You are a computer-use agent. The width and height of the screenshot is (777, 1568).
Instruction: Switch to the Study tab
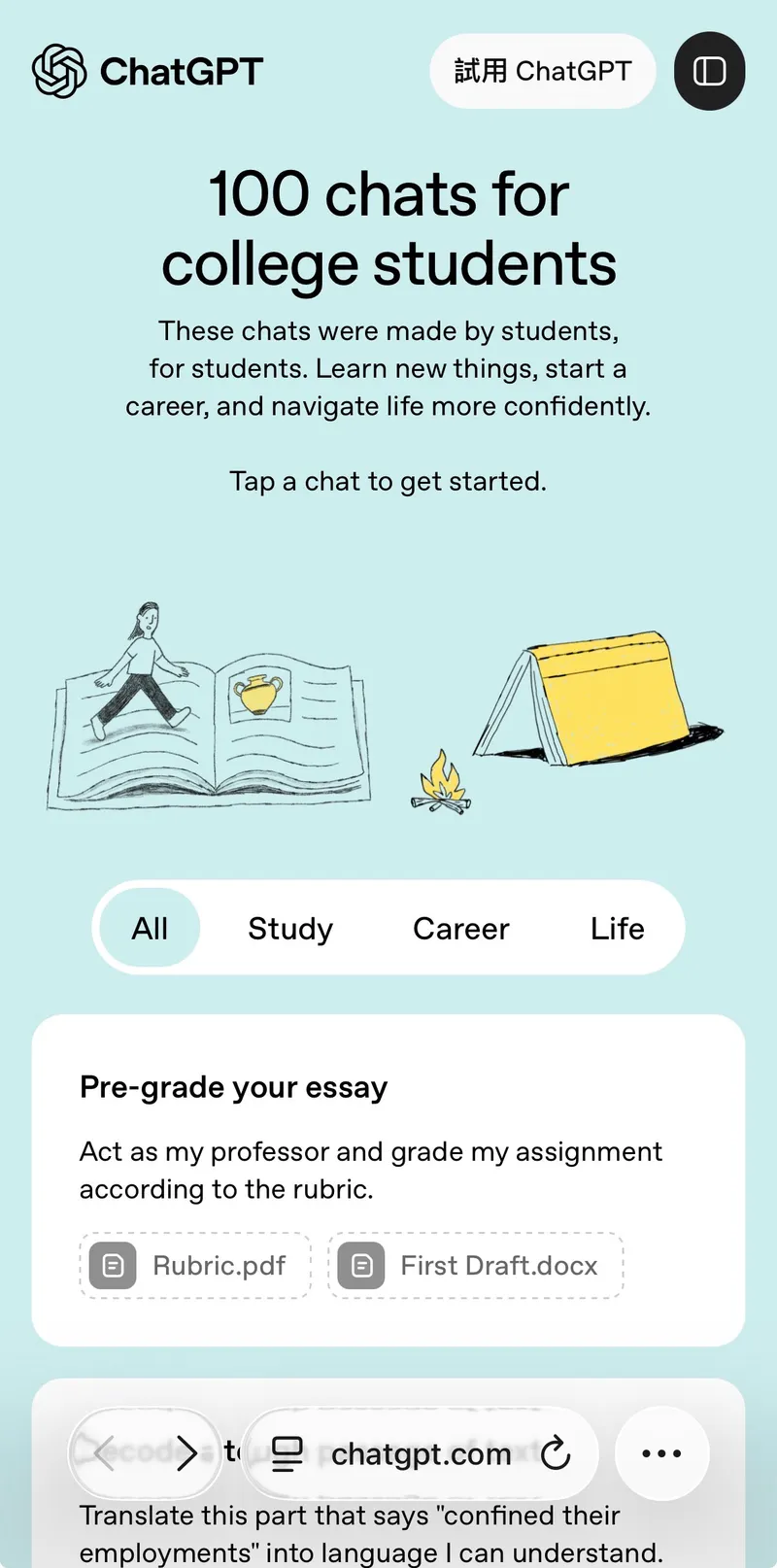[289, 928]
